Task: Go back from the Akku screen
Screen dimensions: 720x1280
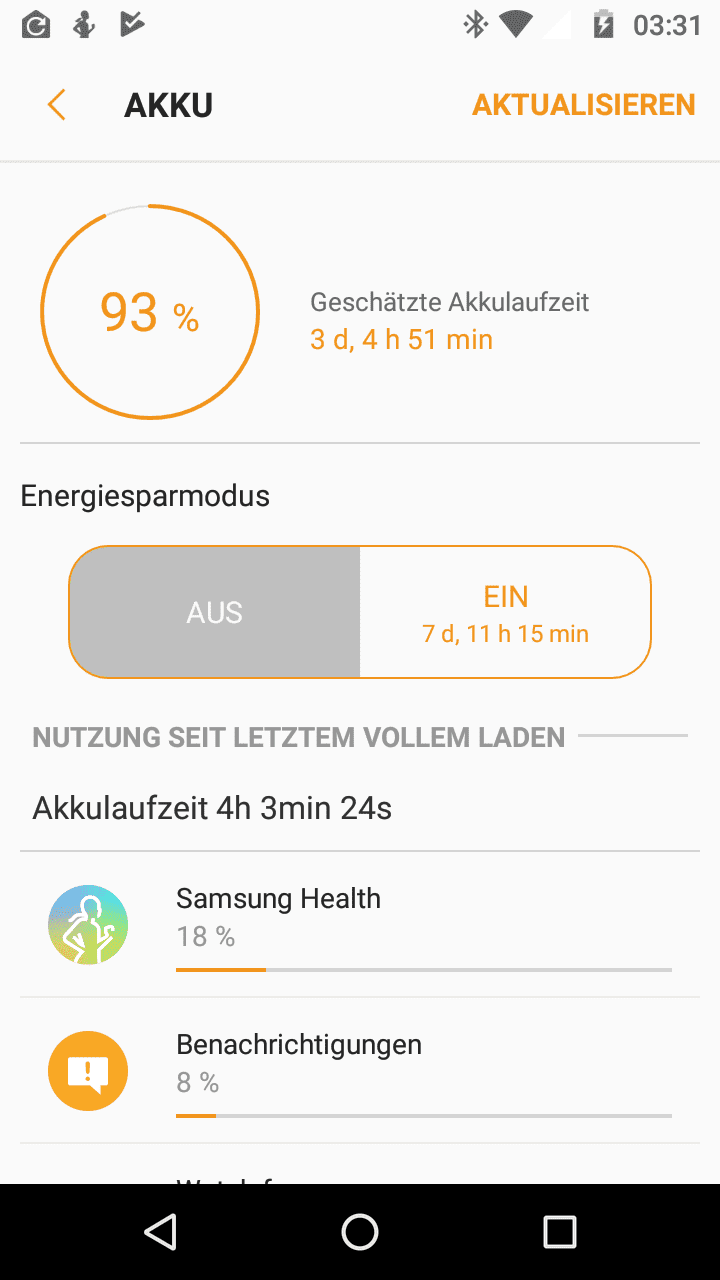Action: (57, 105)
